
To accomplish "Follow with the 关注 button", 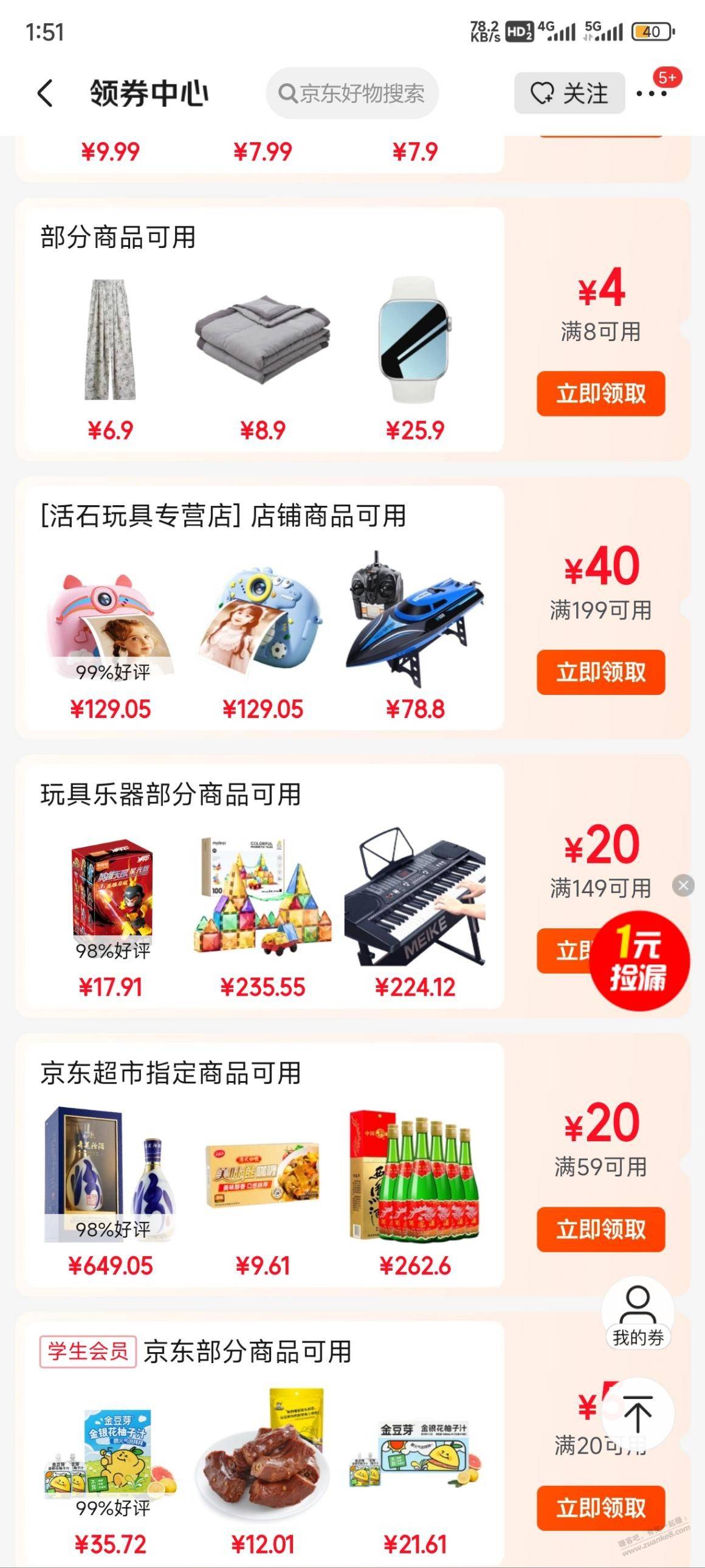I will click(569, 93).
